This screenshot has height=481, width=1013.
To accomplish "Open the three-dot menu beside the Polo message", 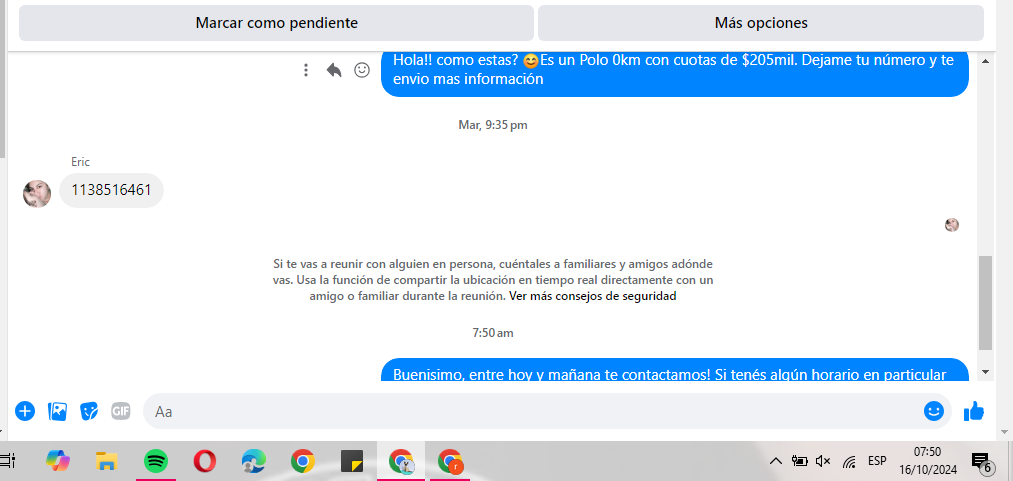I will click(x=306, y=70).
